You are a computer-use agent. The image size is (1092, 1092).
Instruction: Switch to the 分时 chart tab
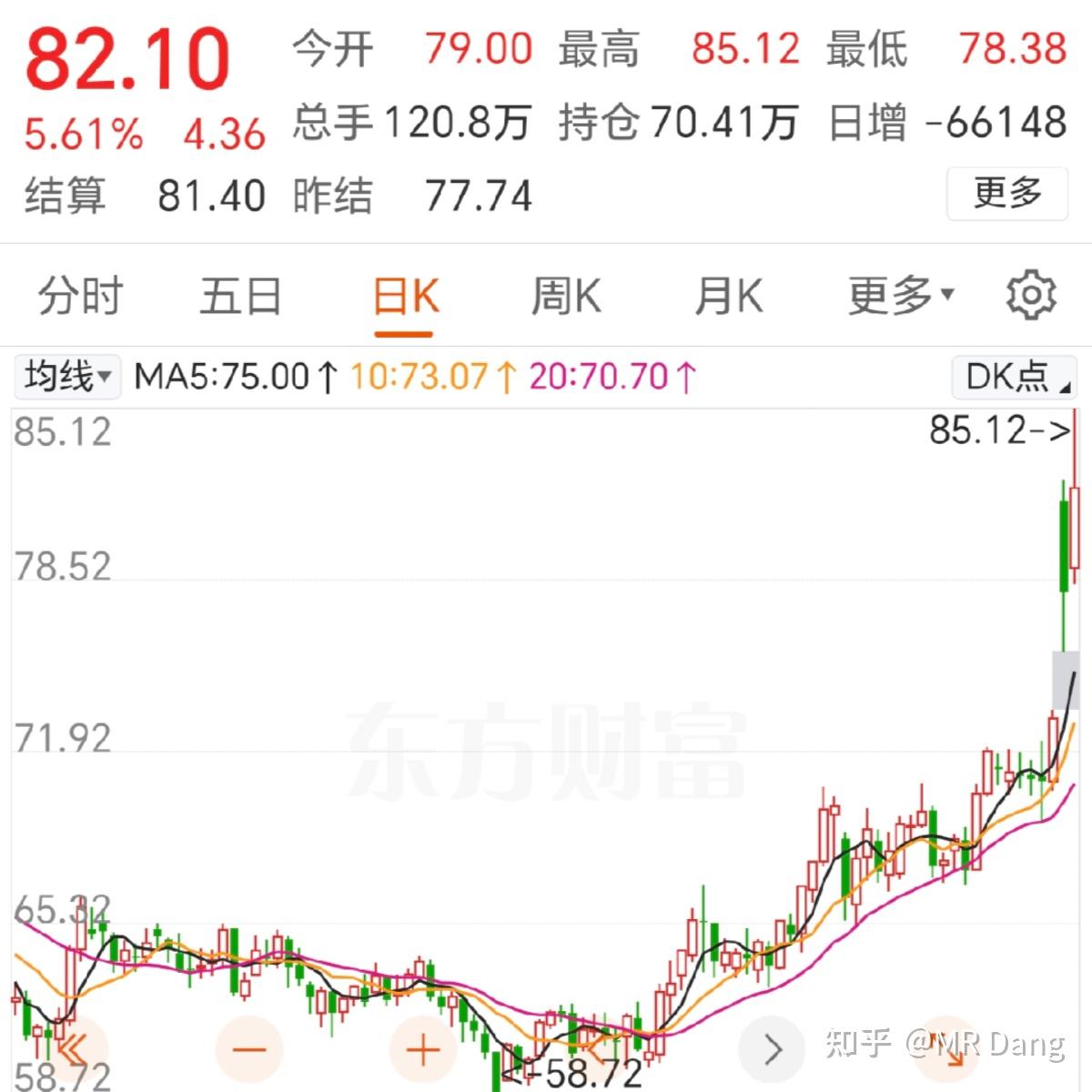(80, 297)
